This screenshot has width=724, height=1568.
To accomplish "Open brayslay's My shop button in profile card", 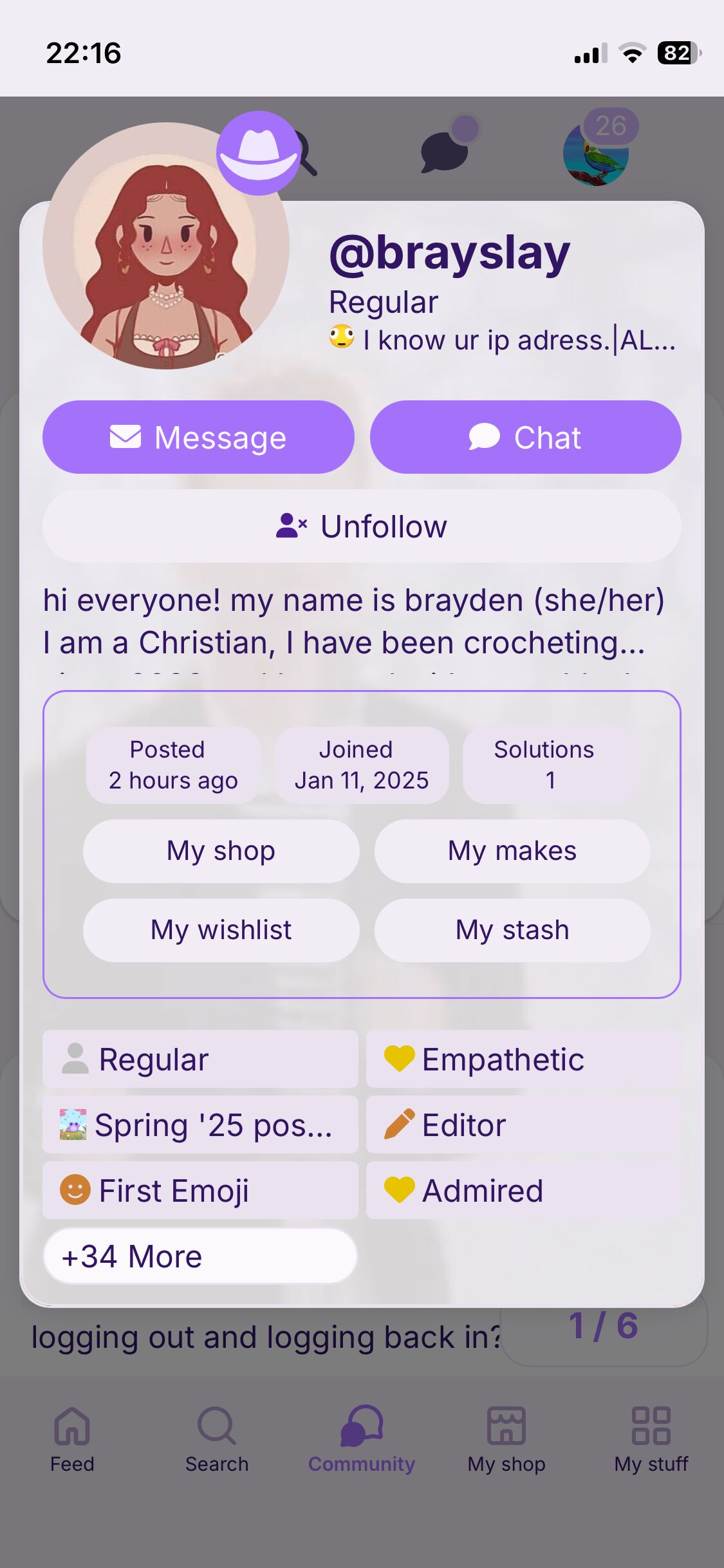I will point(221,851).
